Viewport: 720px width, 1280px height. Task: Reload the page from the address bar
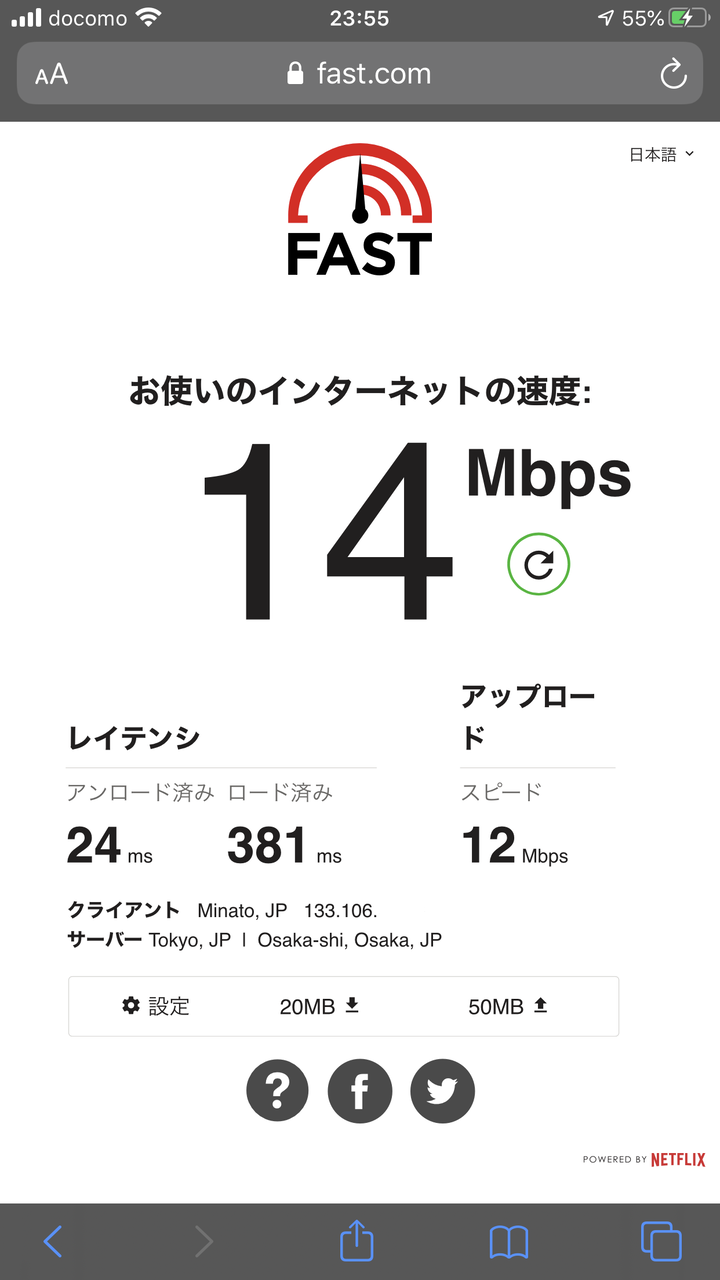point(673,74)
